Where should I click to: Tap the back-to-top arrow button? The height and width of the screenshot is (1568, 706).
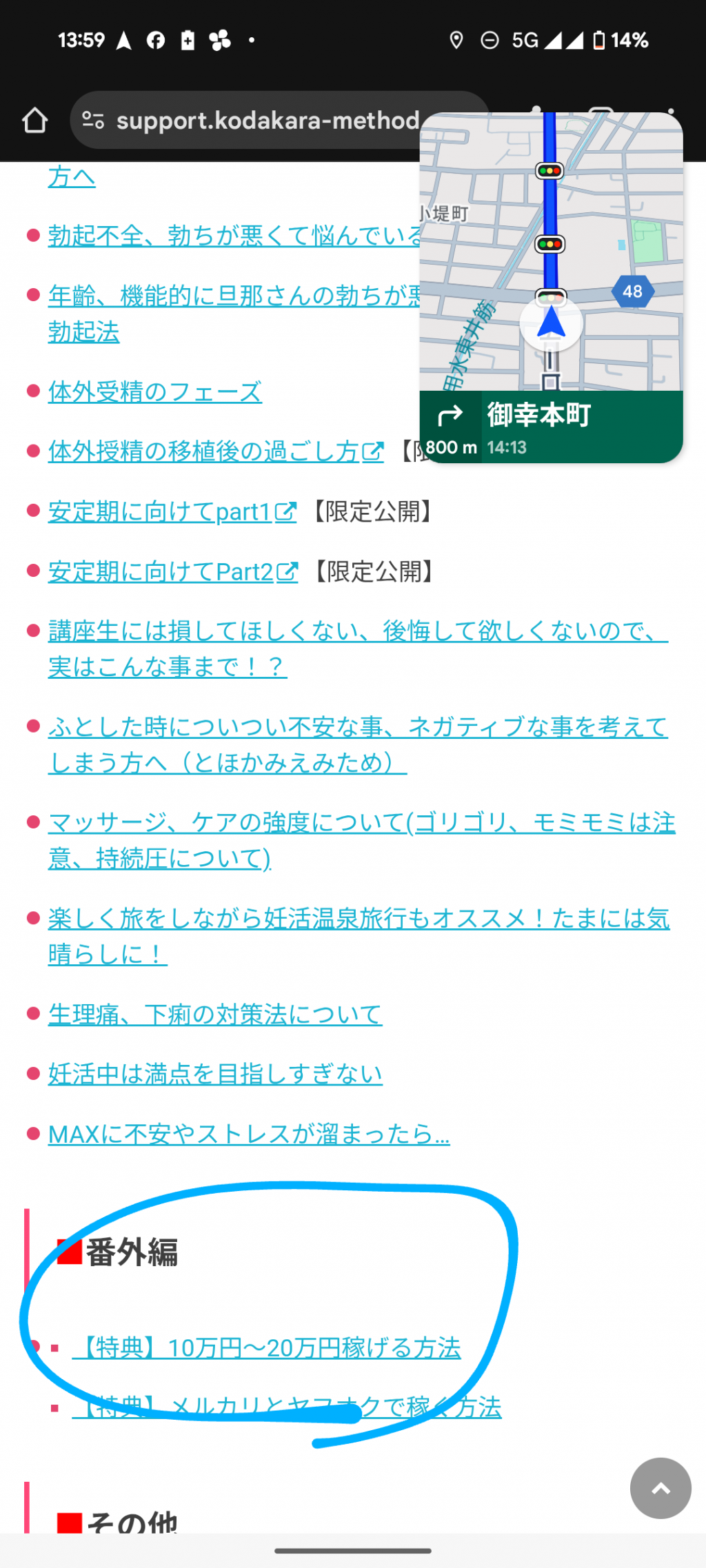pos(660,1488)
